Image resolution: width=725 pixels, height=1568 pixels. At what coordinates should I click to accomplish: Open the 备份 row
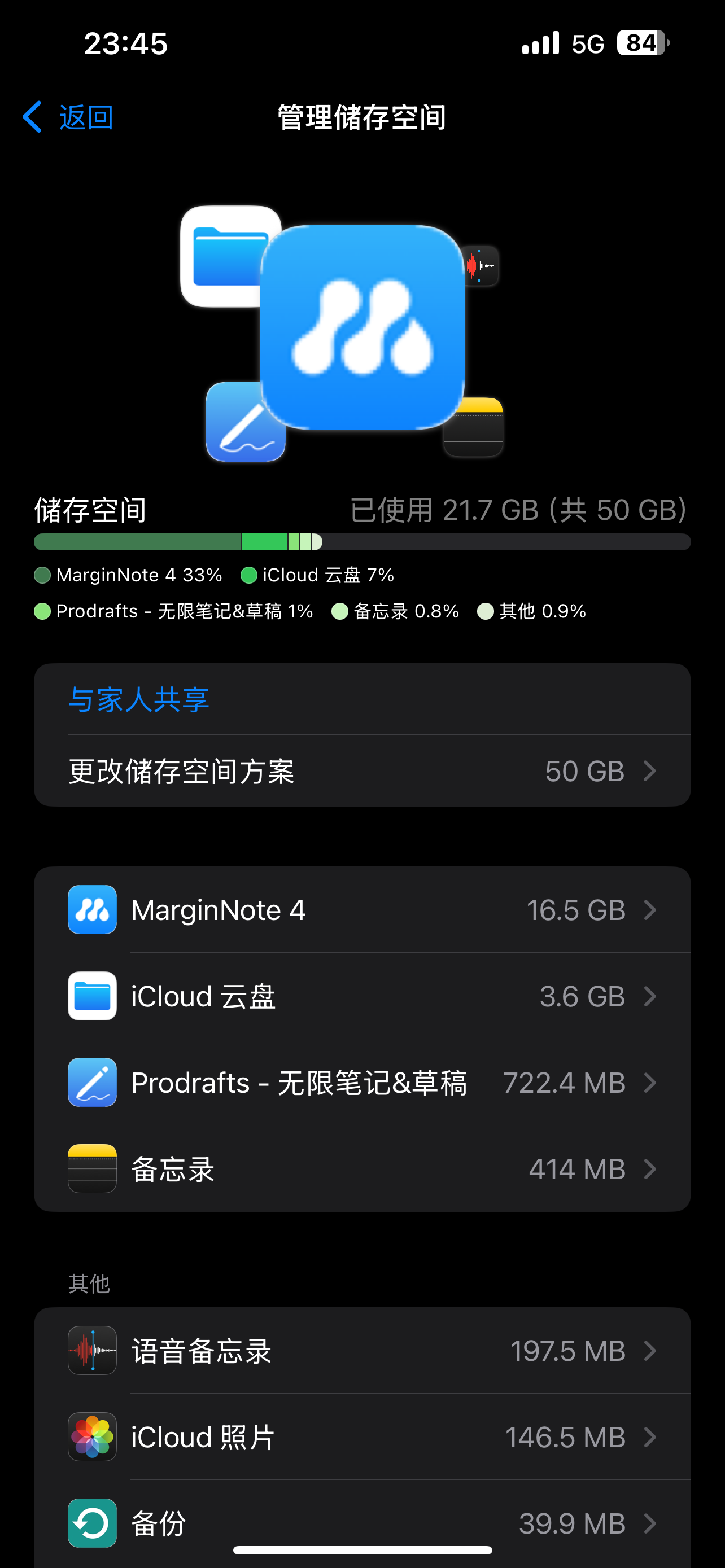(x=362, y=1523)
